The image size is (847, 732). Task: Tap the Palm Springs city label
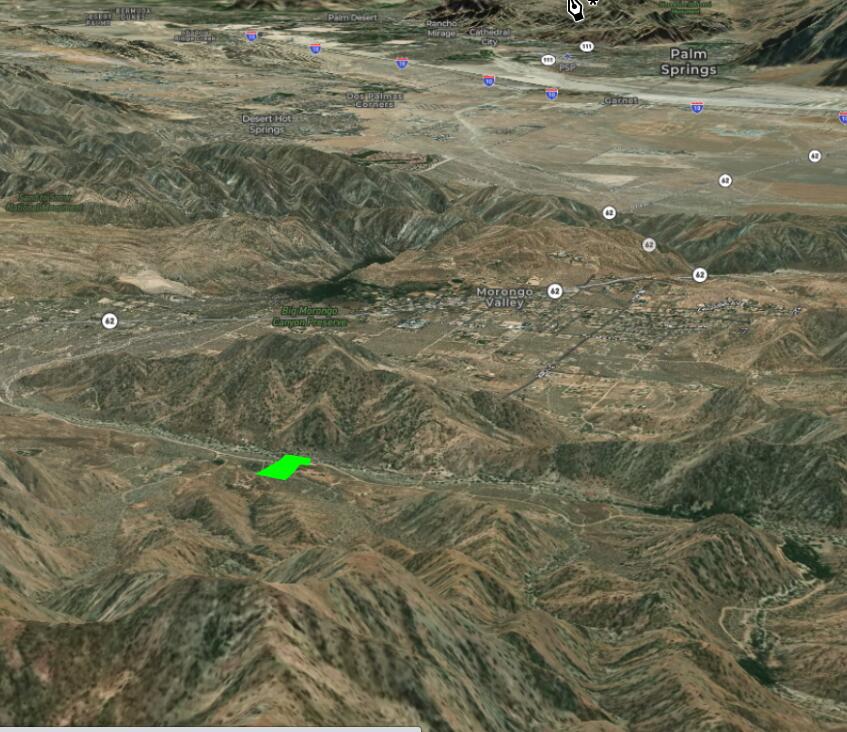(x=689, y=62)
